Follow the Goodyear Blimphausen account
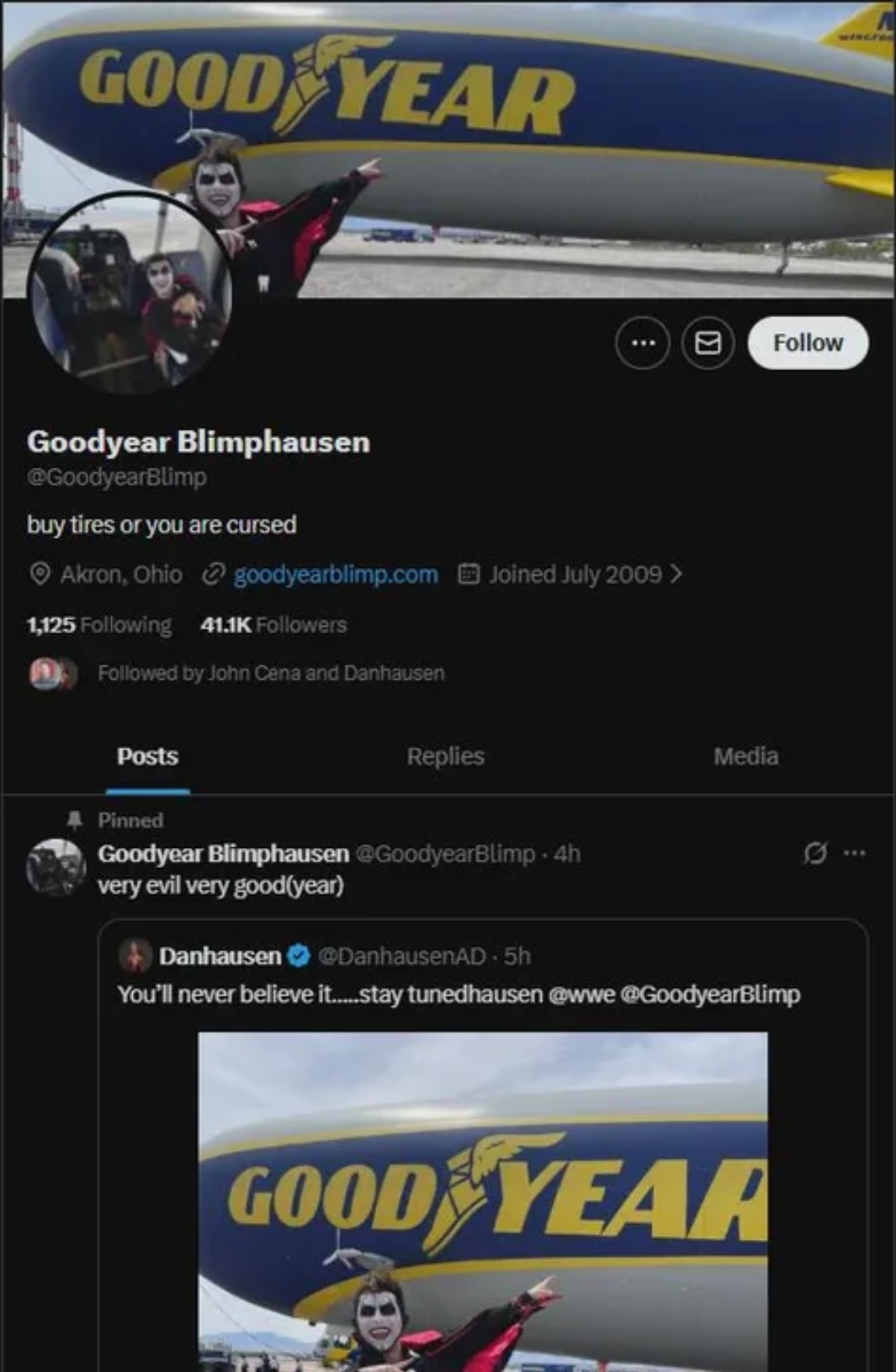The width and height of the screenshot is (896, 1372). tap(808, 343)
